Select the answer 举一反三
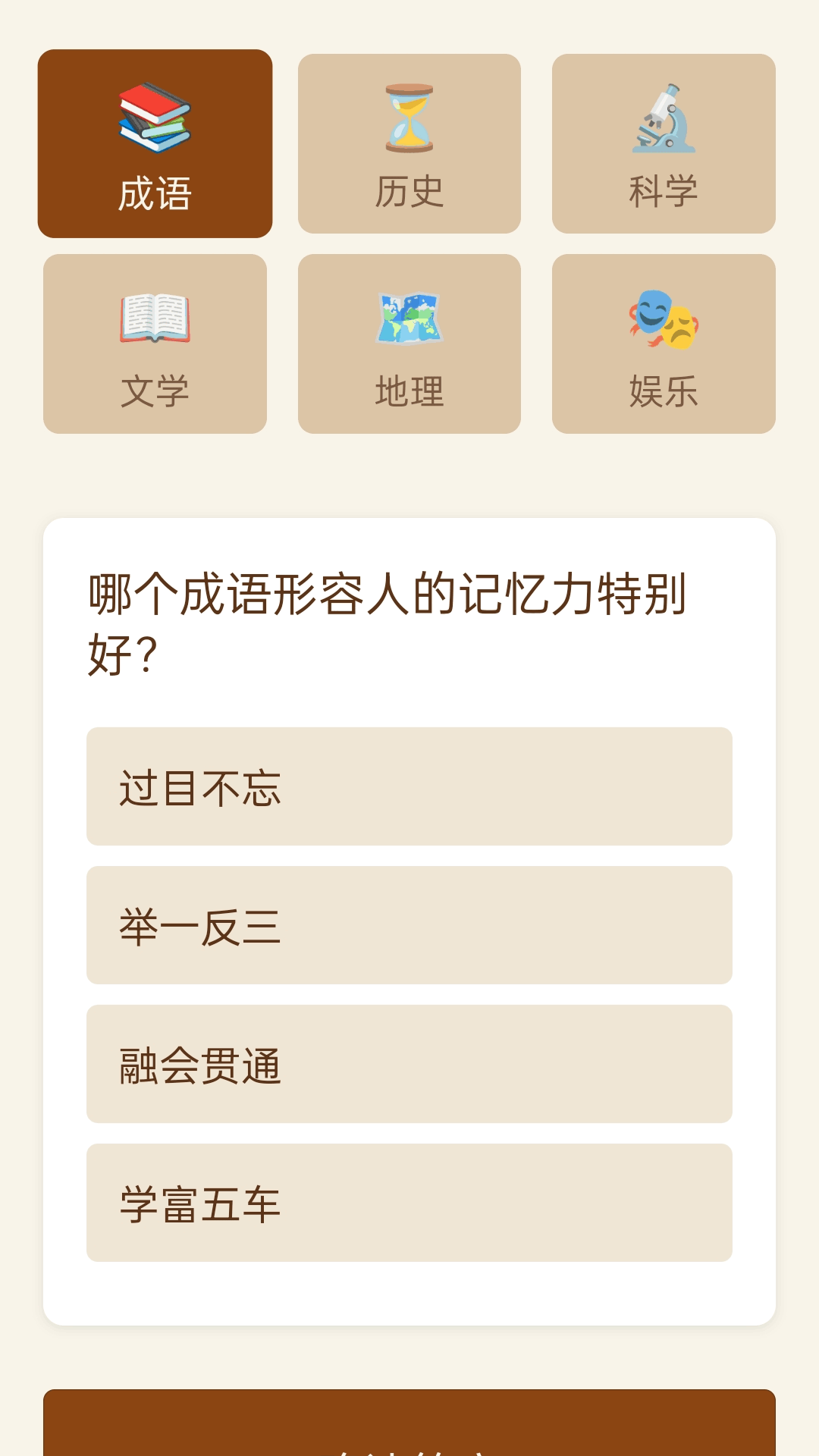 pyautogui.click(x=409, y=927)
